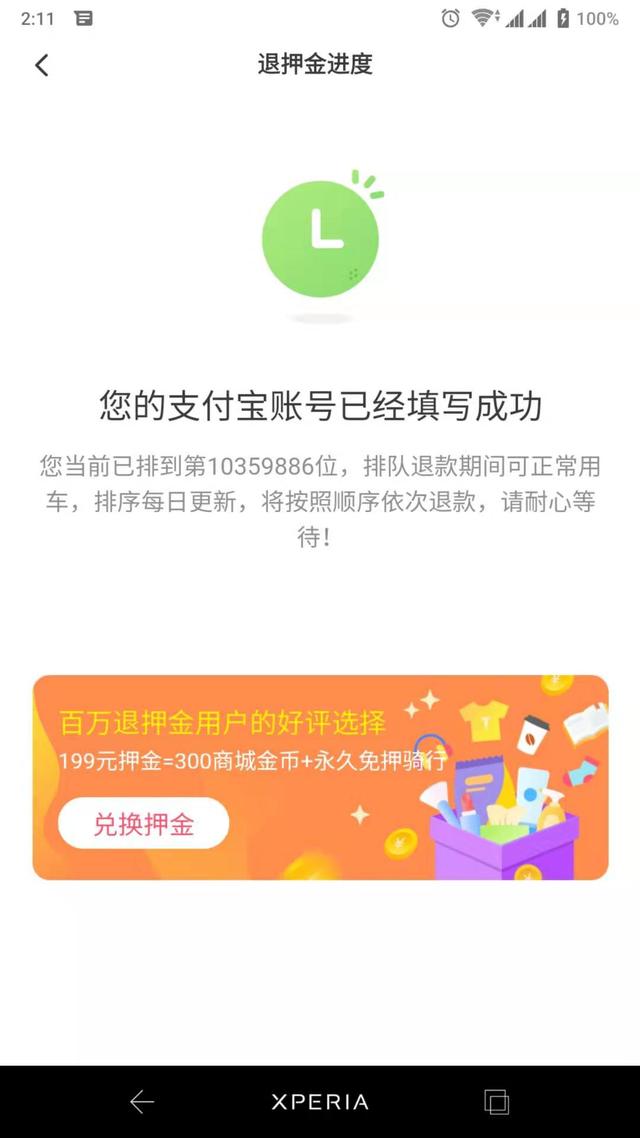The height and width of the screenshot is (1138, 640).
Task: Tap the 兑换押金 button
Action: [x=144, y=824]
